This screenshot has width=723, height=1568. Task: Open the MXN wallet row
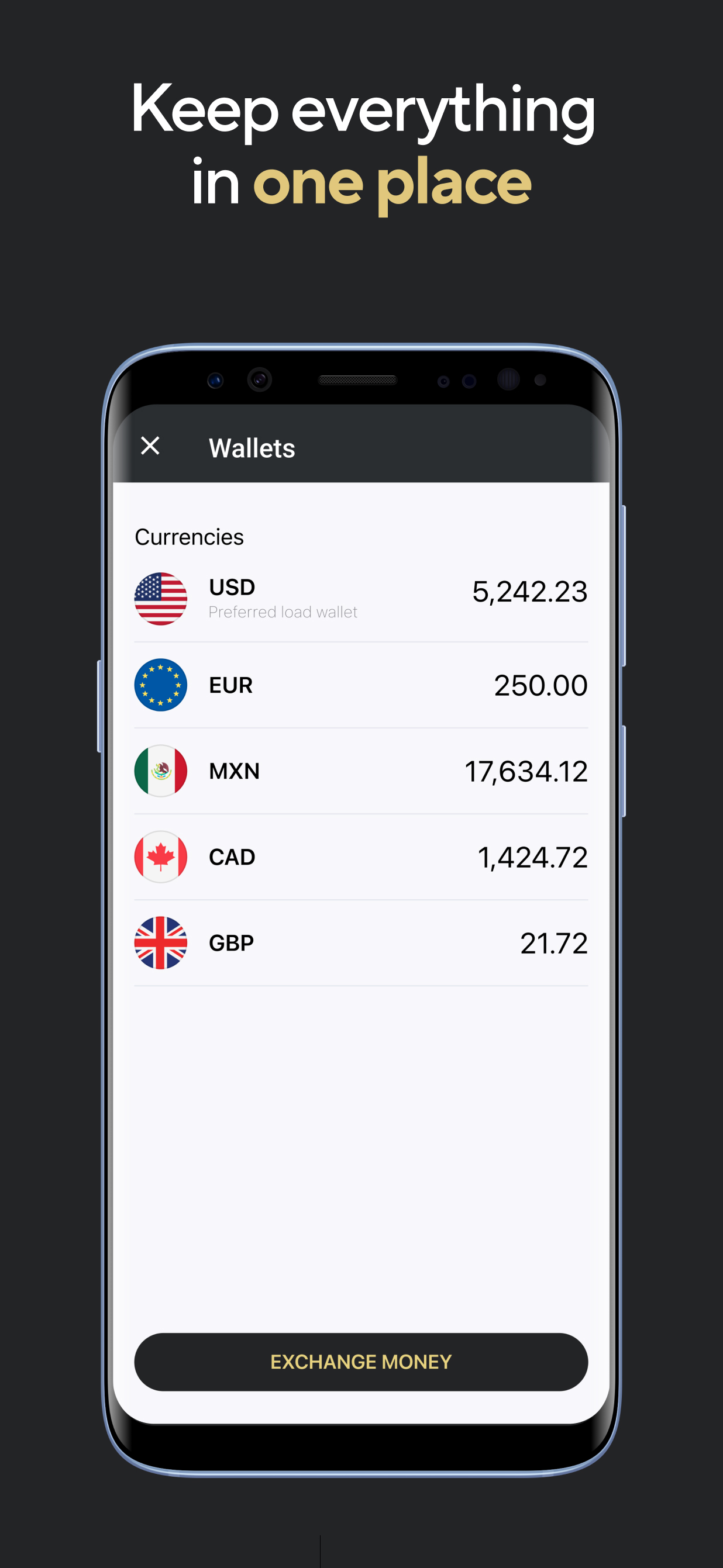tap(360, 771)
